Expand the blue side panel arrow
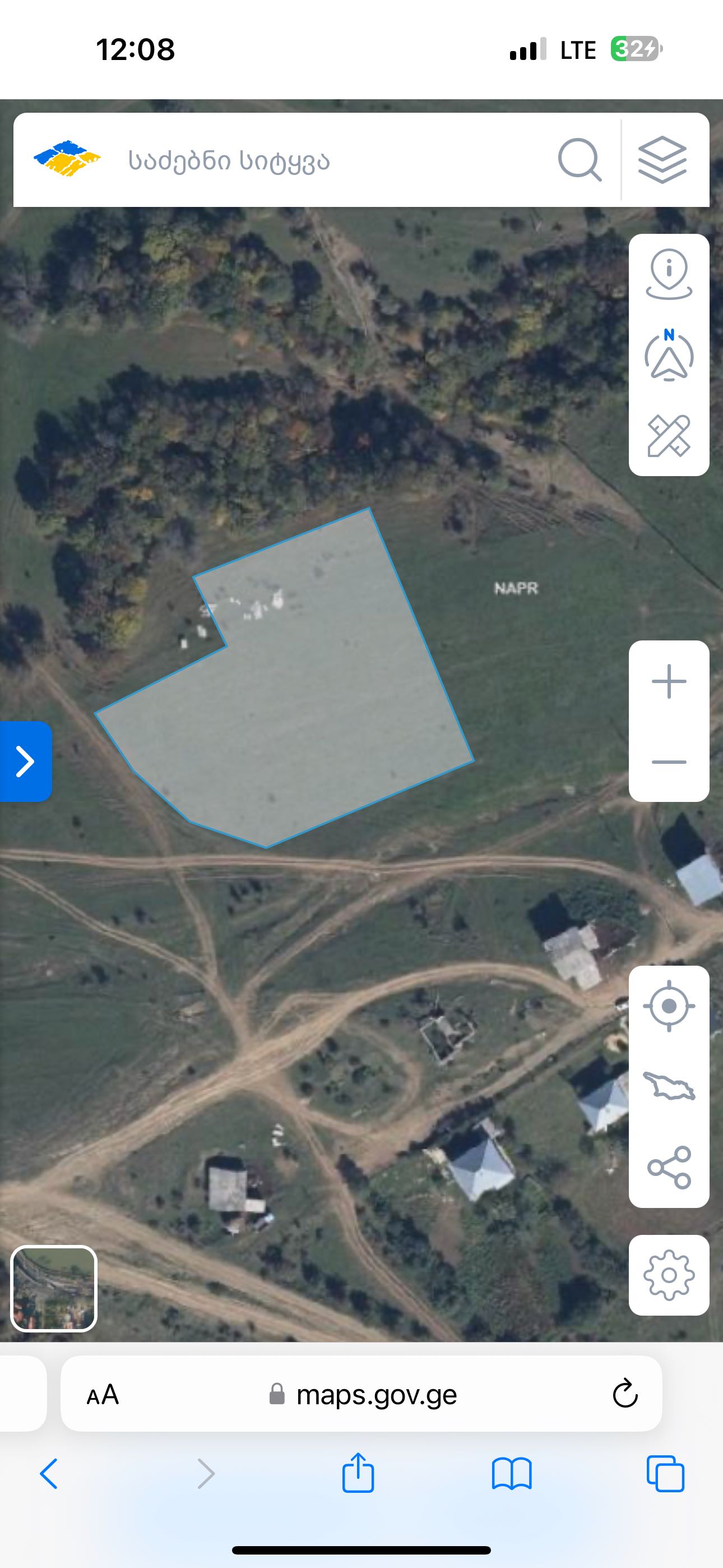The image size is (723, 1568). tap(25, 761)
